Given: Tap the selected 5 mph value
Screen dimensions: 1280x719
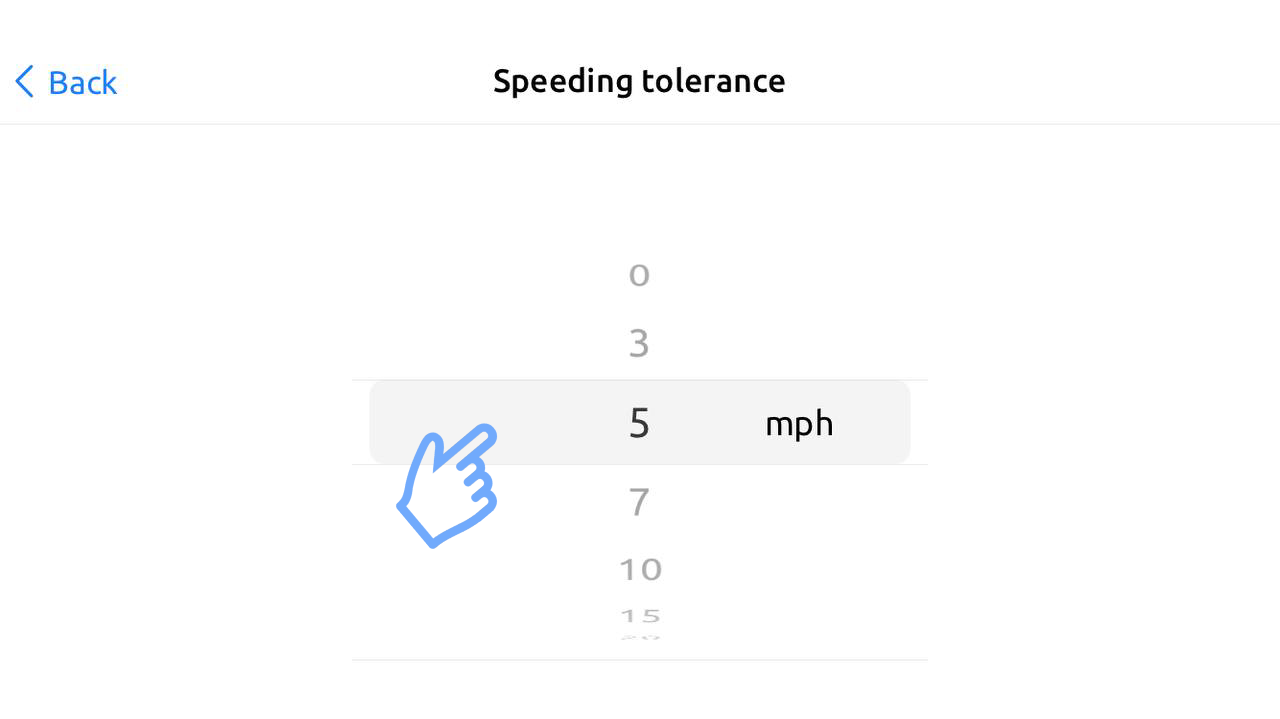Looking at the screenshot, I should click(639, 423).
